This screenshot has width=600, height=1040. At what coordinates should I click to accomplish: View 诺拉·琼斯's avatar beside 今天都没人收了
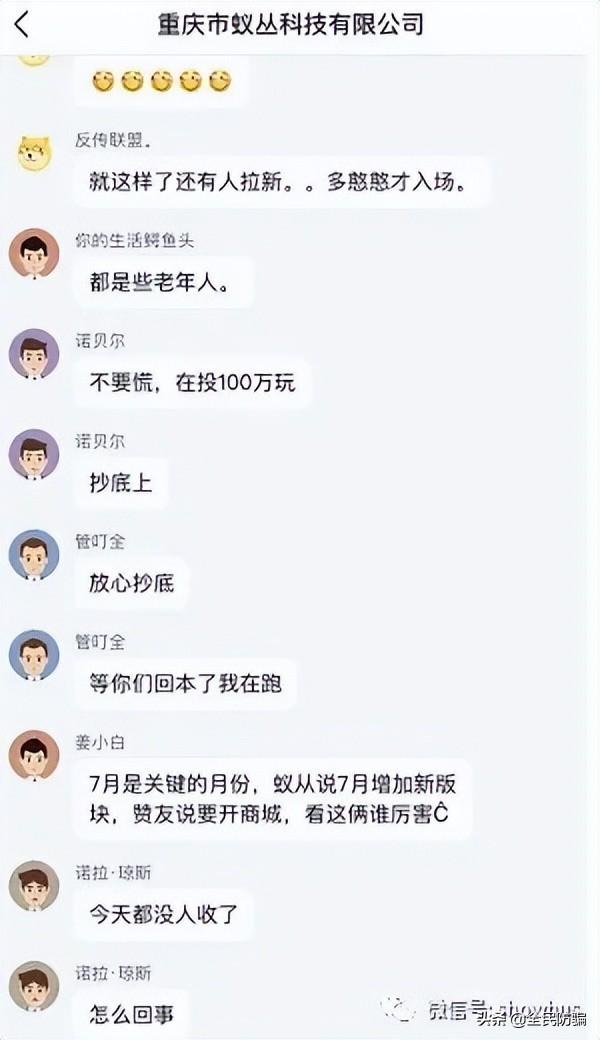(34, 885)
